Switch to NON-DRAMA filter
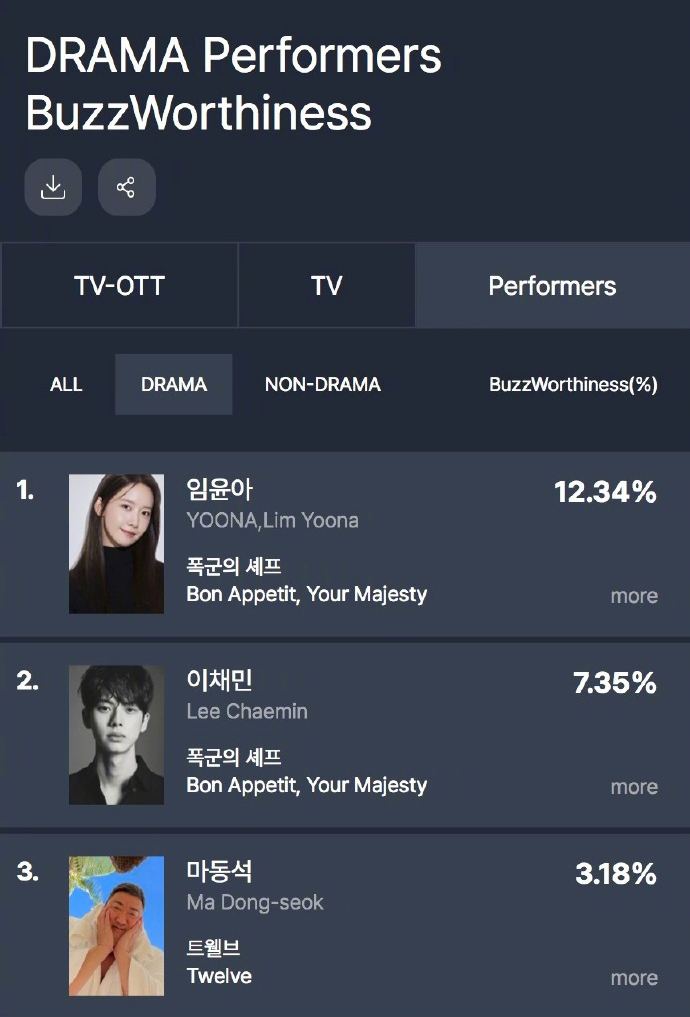This screenshot has height=1017, width=690. pyautogui.click(x=322, y=384)
